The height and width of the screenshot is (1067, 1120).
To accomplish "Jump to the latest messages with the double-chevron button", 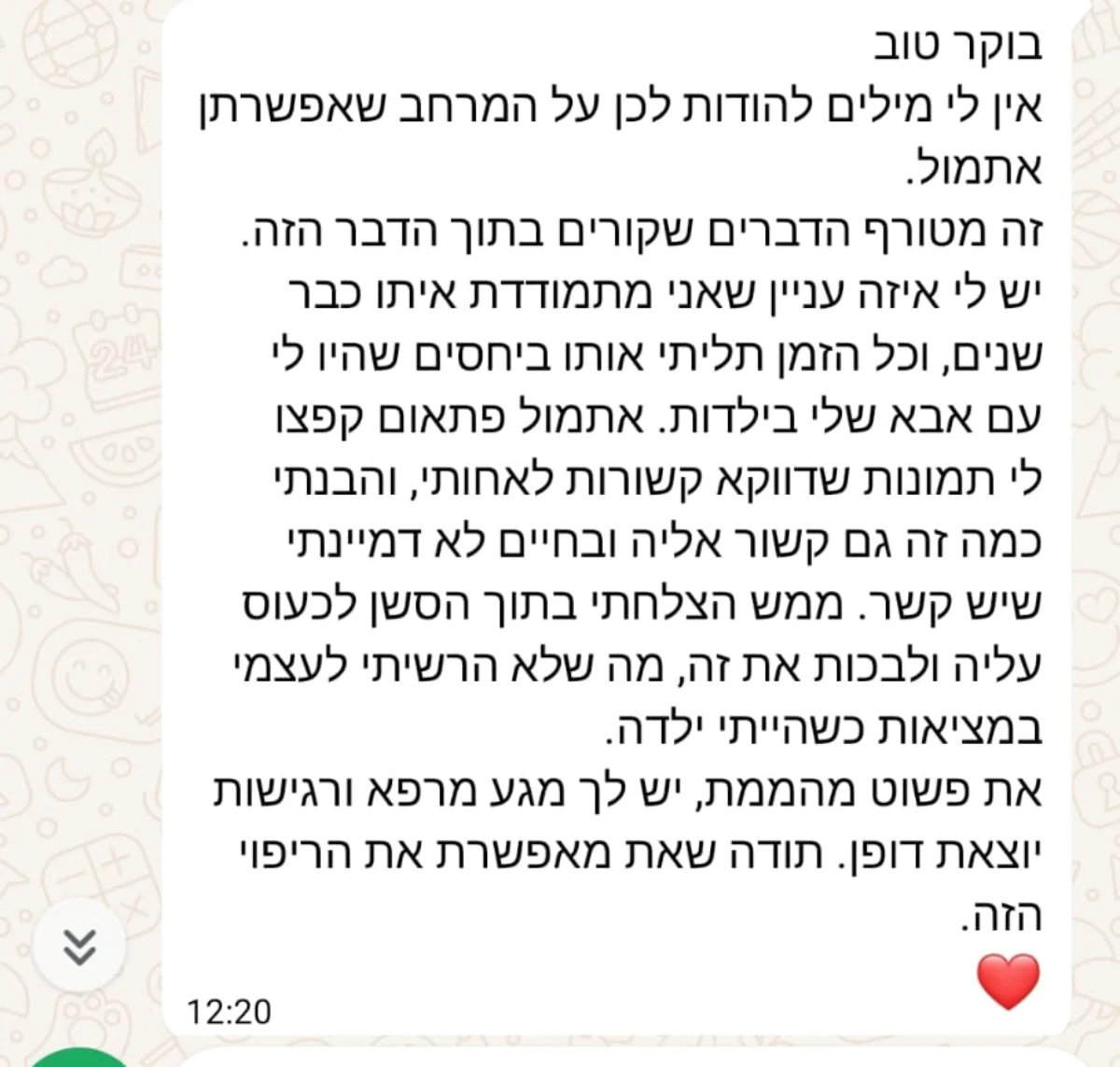I will click(79, 948).
